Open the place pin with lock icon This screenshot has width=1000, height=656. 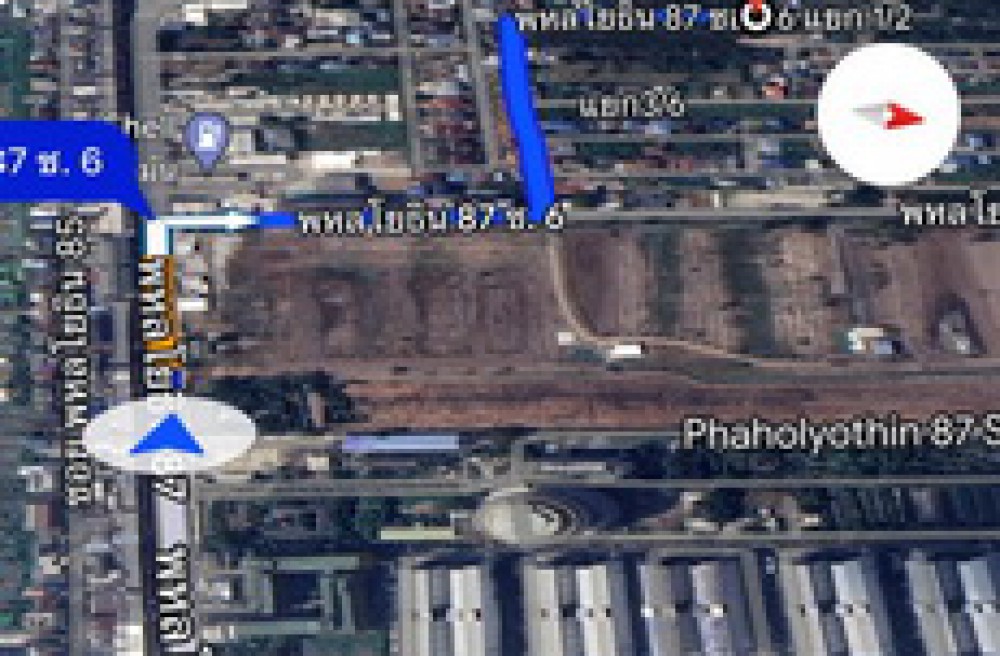click(207, 138)
